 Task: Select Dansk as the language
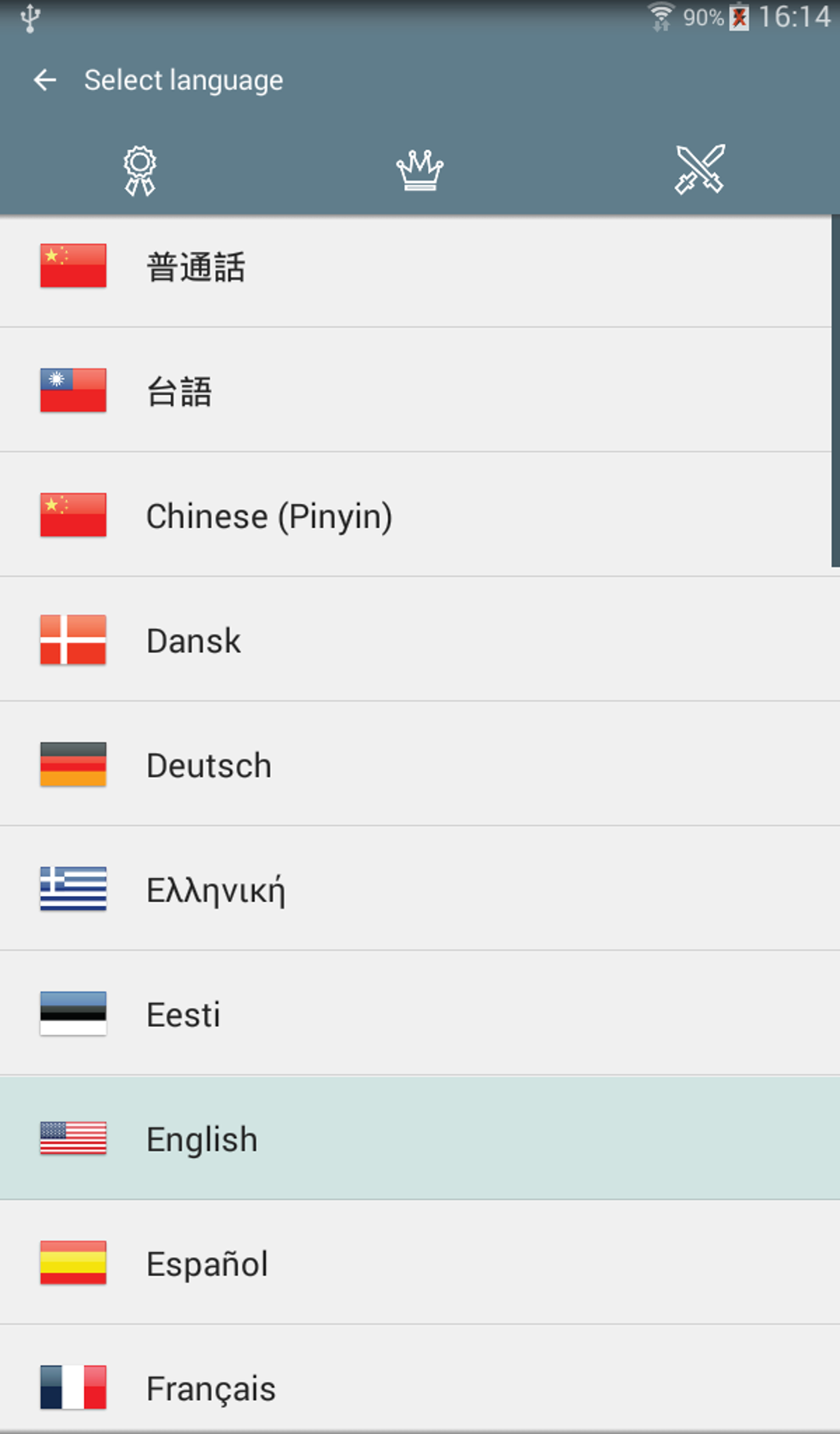420,639
